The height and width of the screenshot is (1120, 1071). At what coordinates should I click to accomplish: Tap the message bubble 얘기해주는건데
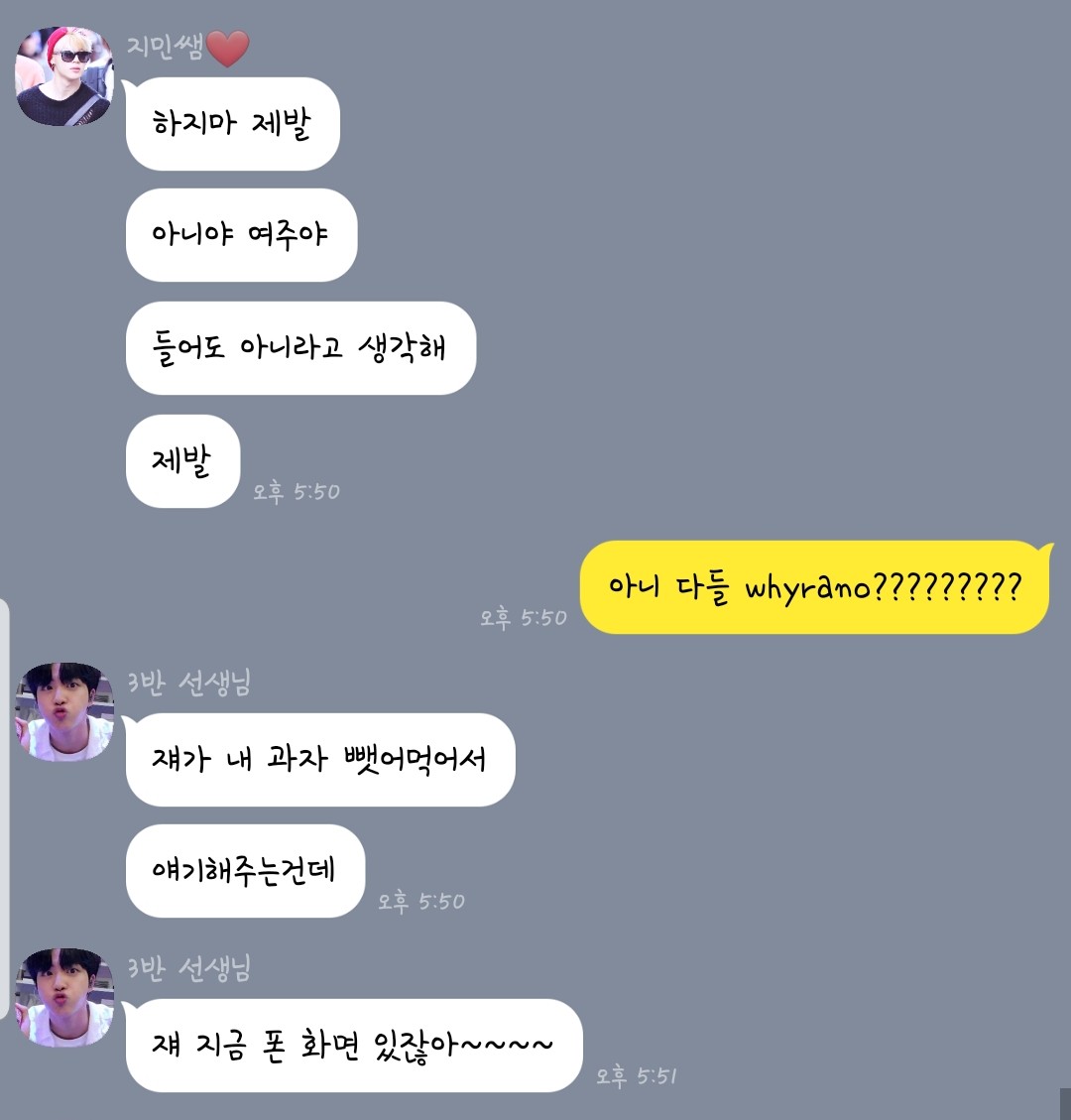coord(244,872)
